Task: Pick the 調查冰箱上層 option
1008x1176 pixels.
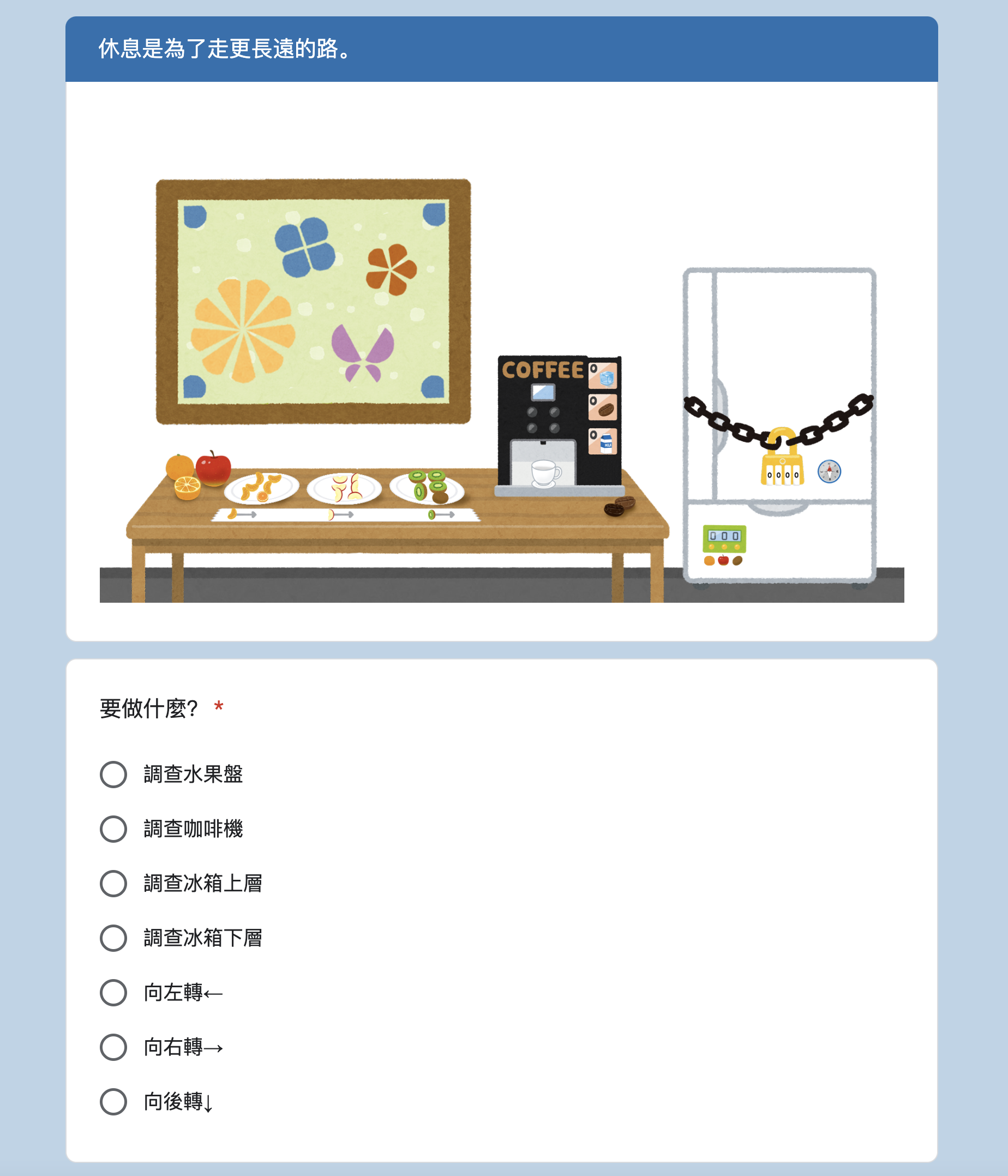Action: [113, 884]
